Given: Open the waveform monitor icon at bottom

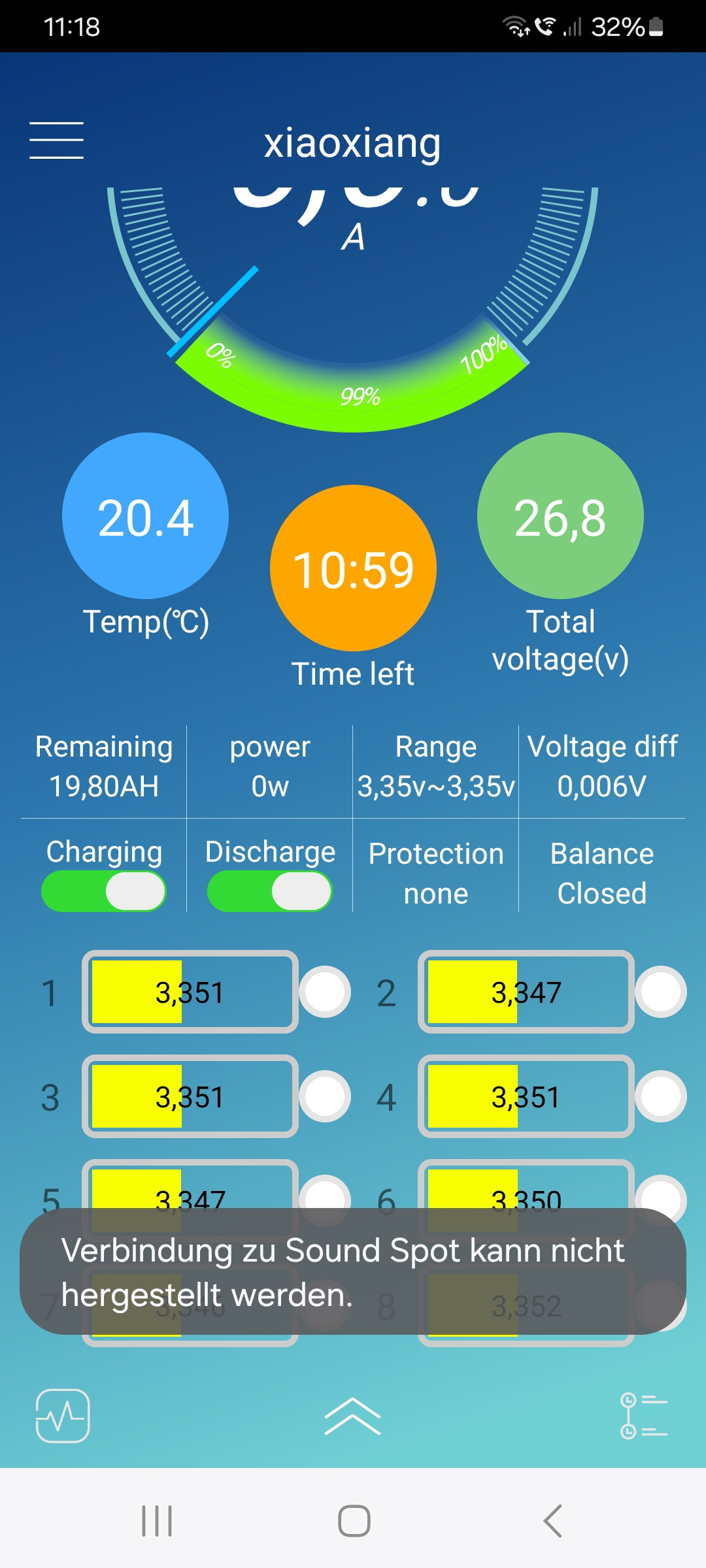Looking at the screenshot, I should [63, 1416].
